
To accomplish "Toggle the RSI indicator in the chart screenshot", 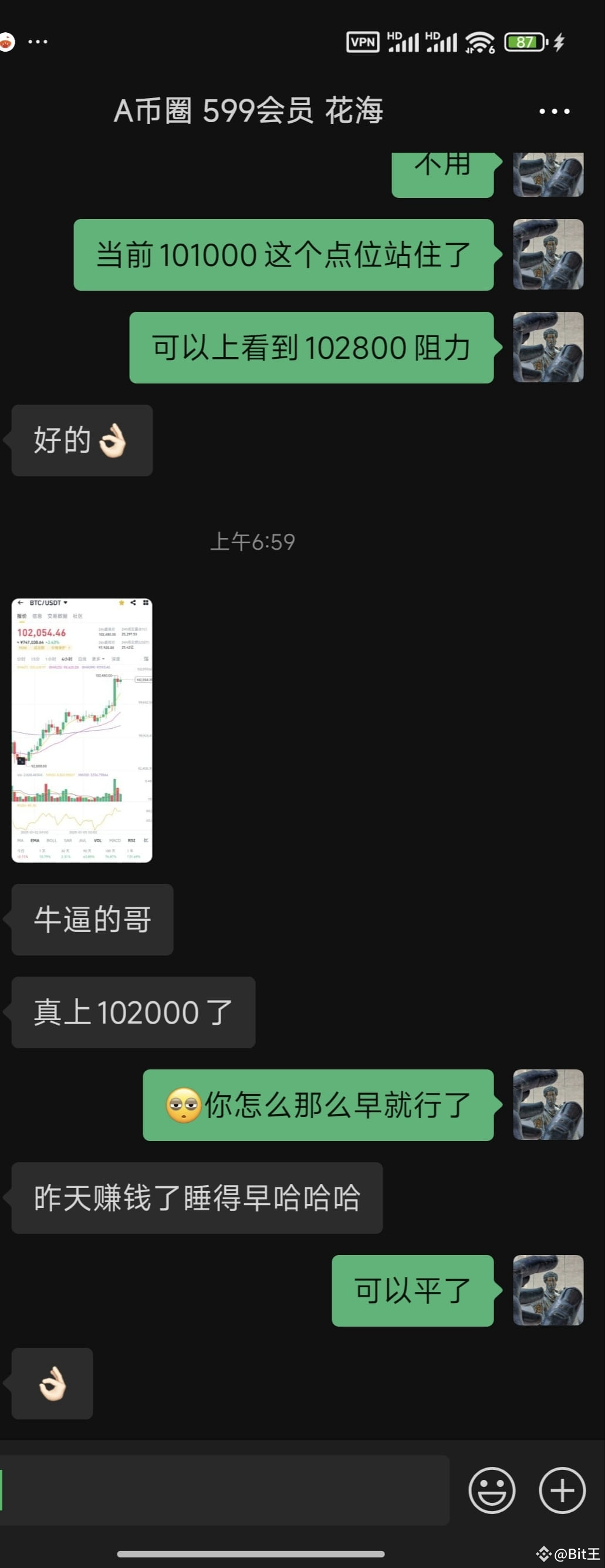I will (x=132, y=841).
